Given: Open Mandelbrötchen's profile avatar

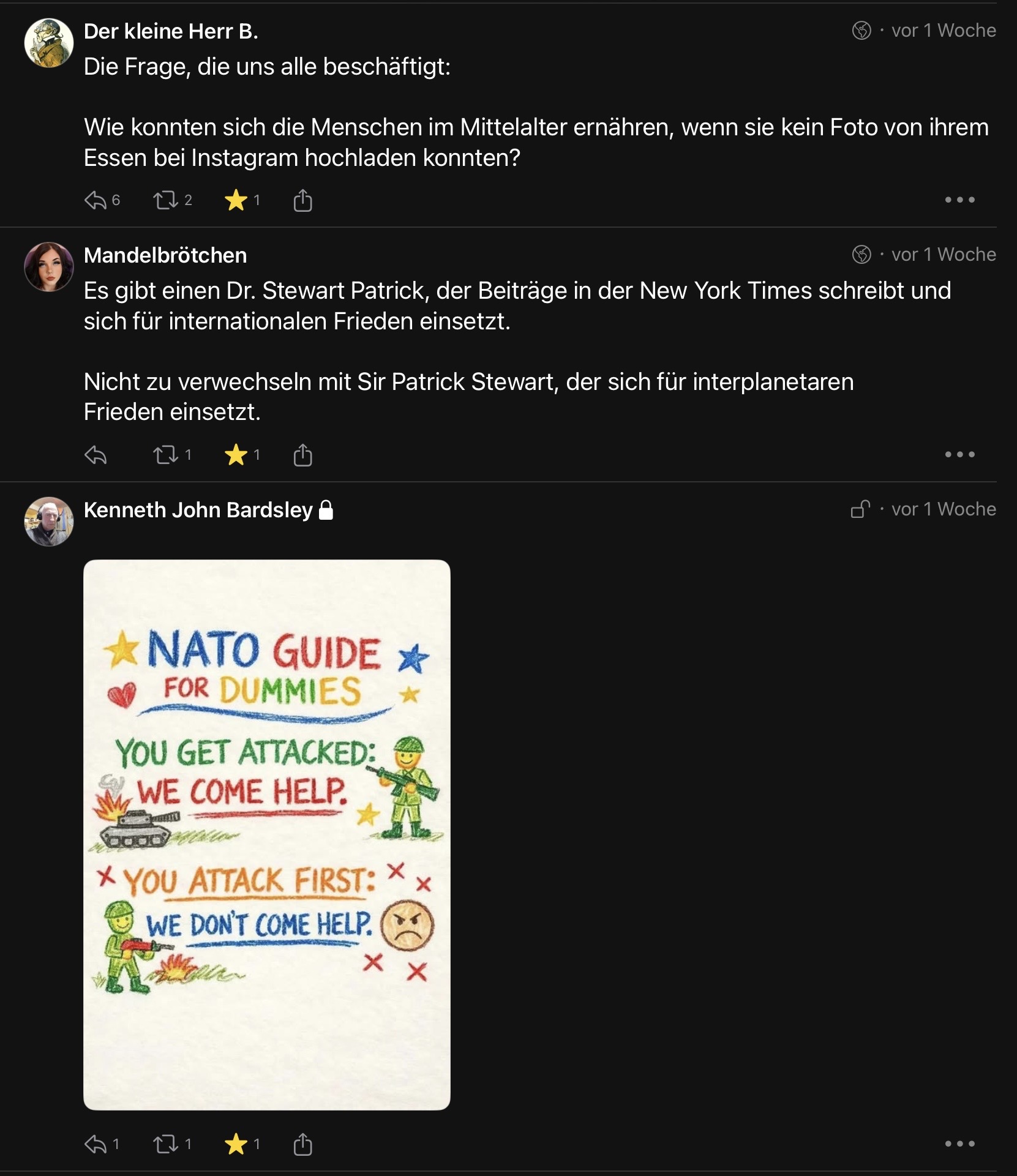Looking at the screenshot, I should [x=49, y=267].
